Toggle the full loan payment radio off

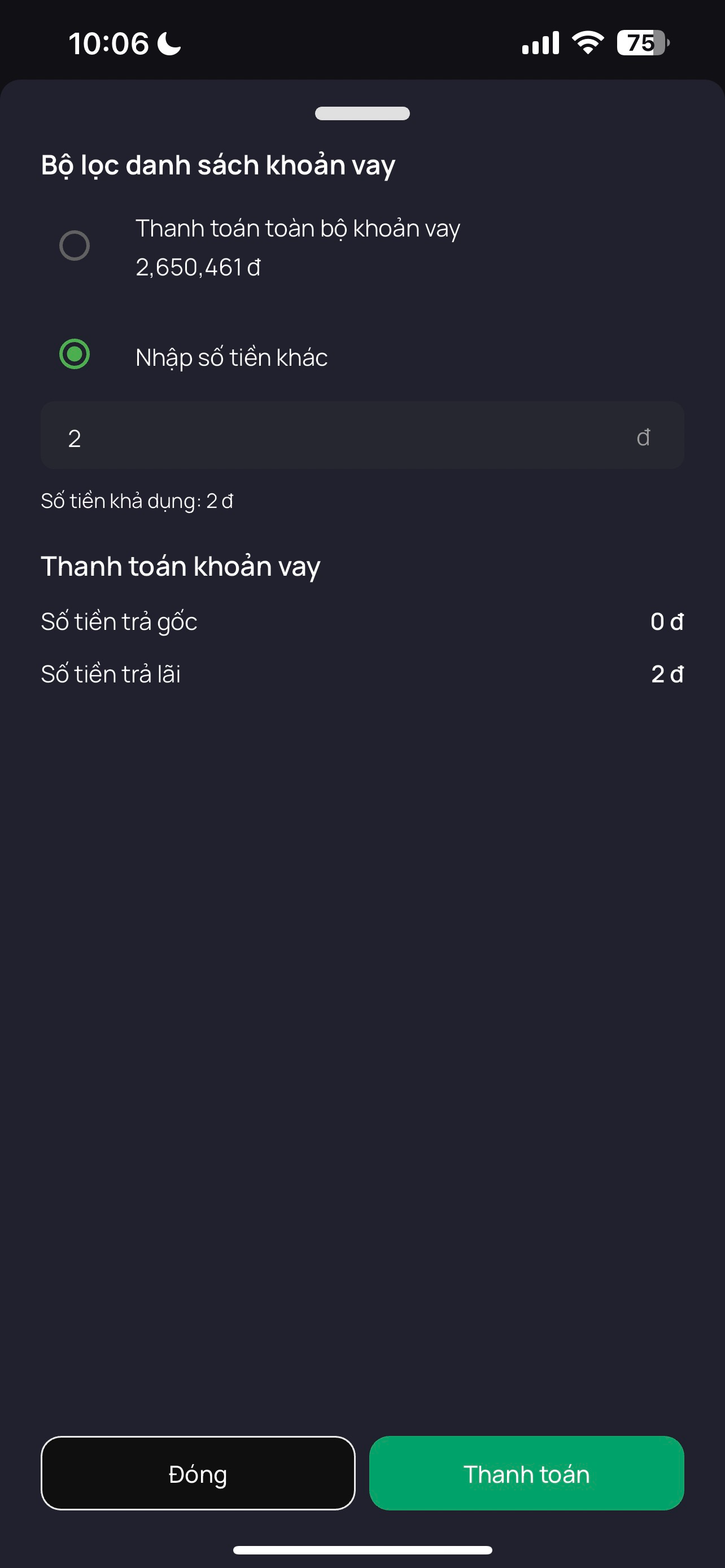(x=75, y=246)
